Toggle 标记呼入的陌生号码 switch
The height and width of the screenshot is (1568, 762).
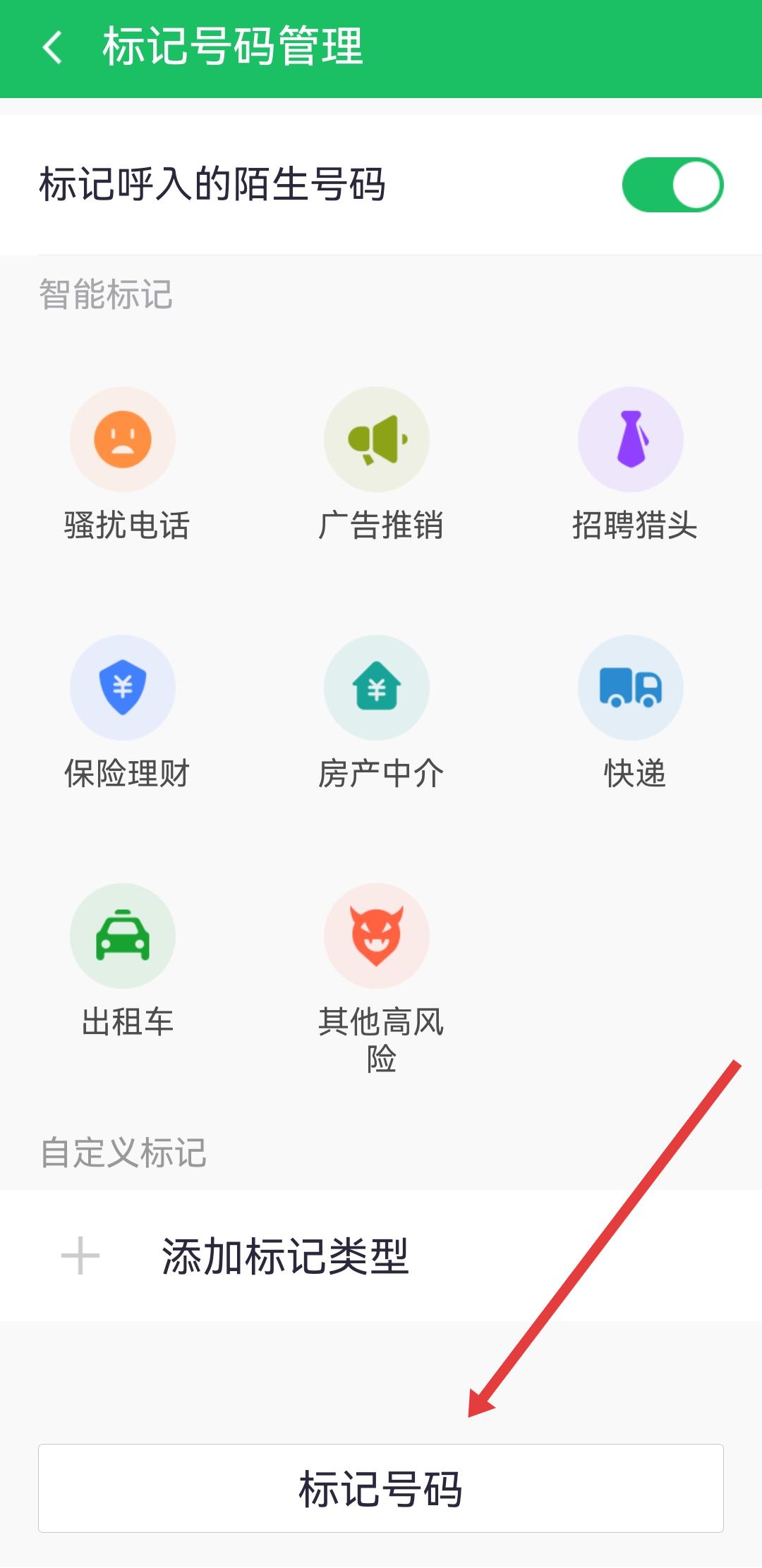(672, 185)
